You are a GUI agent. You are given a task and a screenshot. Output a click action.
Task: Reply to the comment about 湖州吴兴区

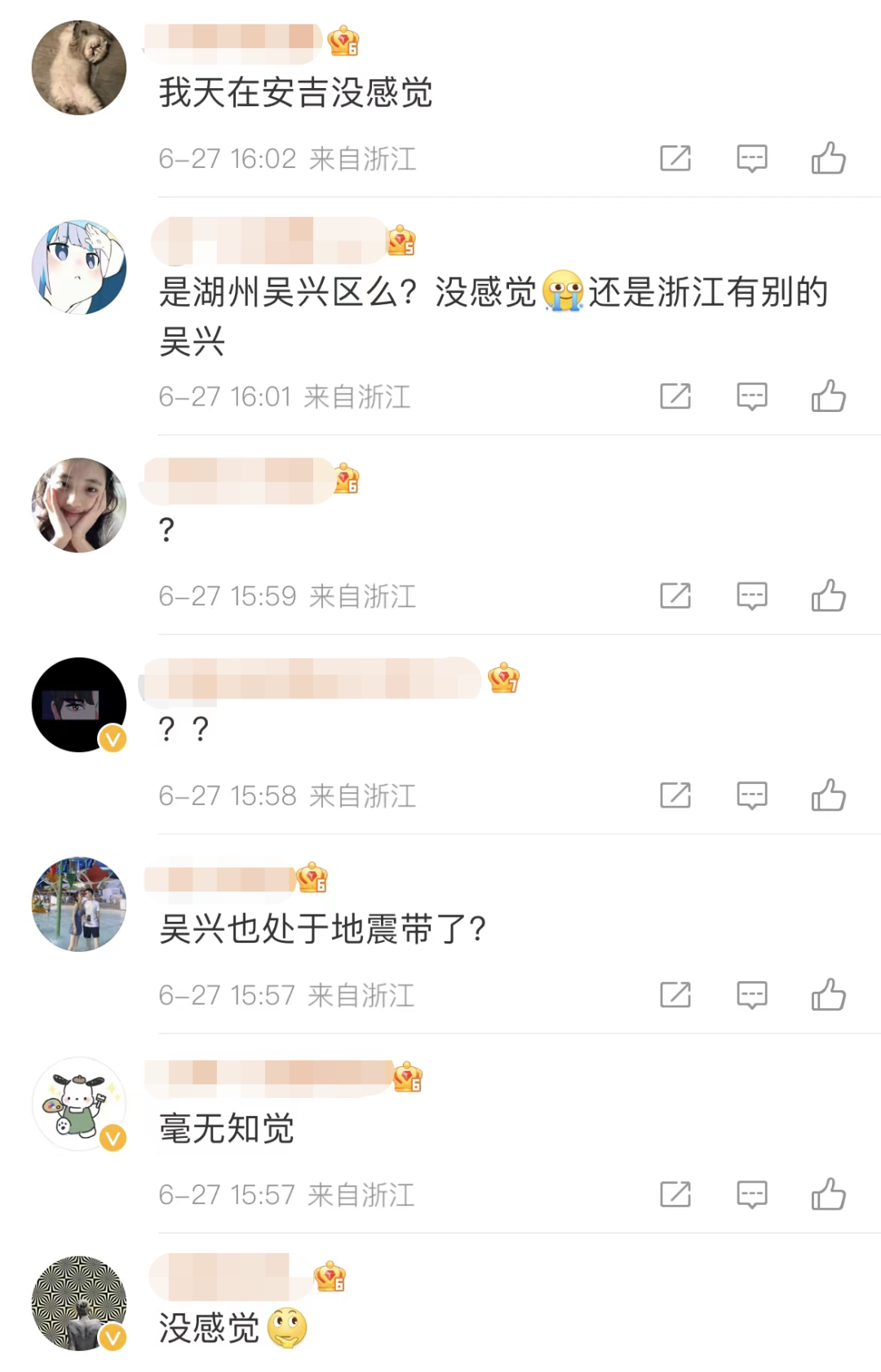click(751, 396)
